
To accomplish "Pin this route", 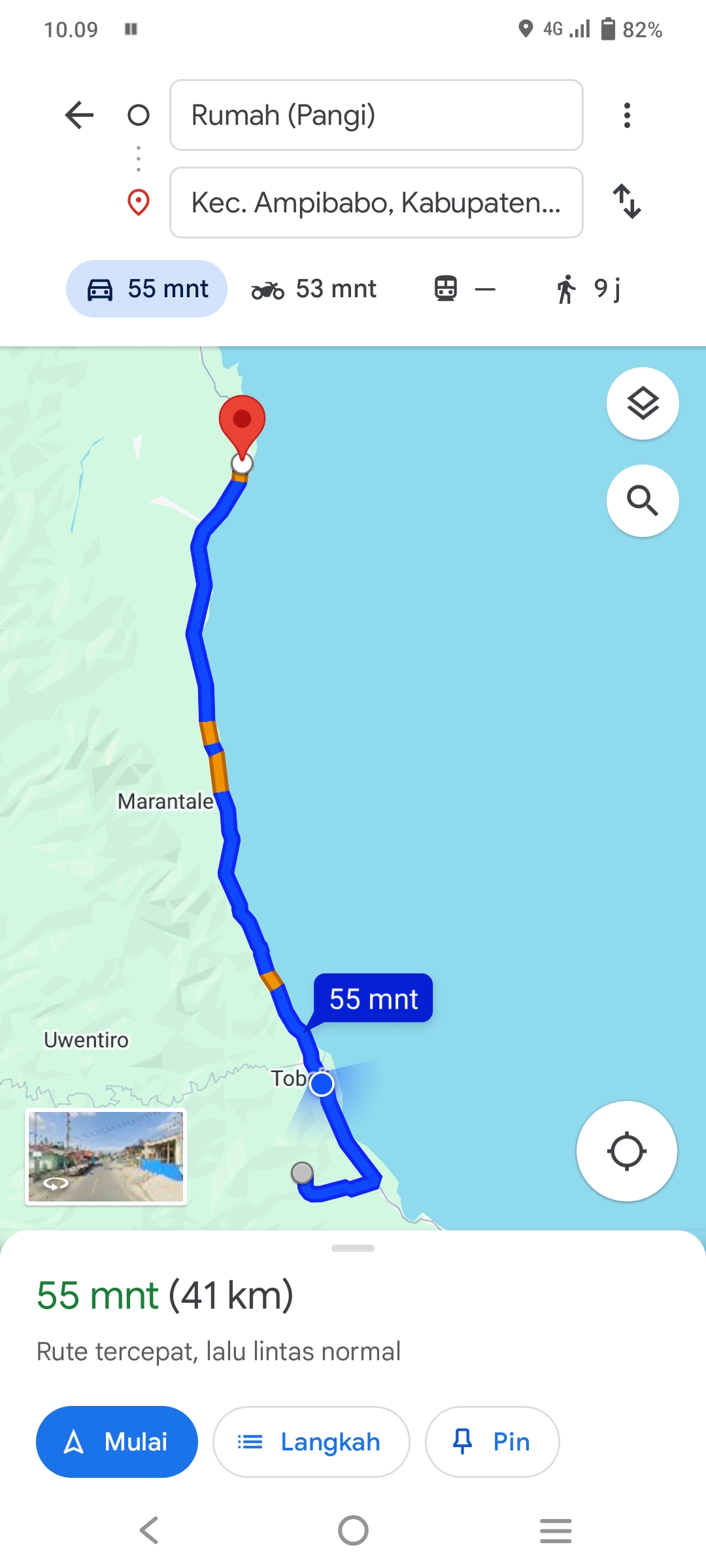I will [492, 1442].
